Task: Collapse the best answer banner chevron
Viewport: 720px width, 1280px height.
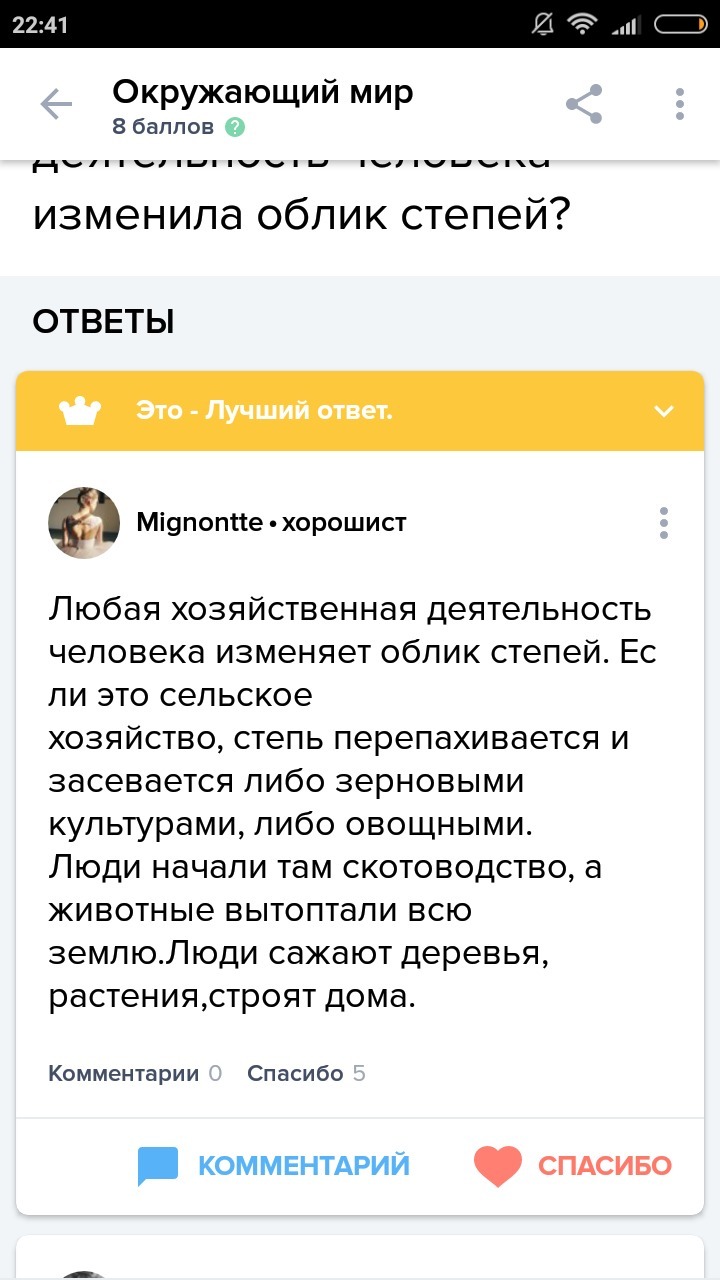Action: click(x=663, y=411)
